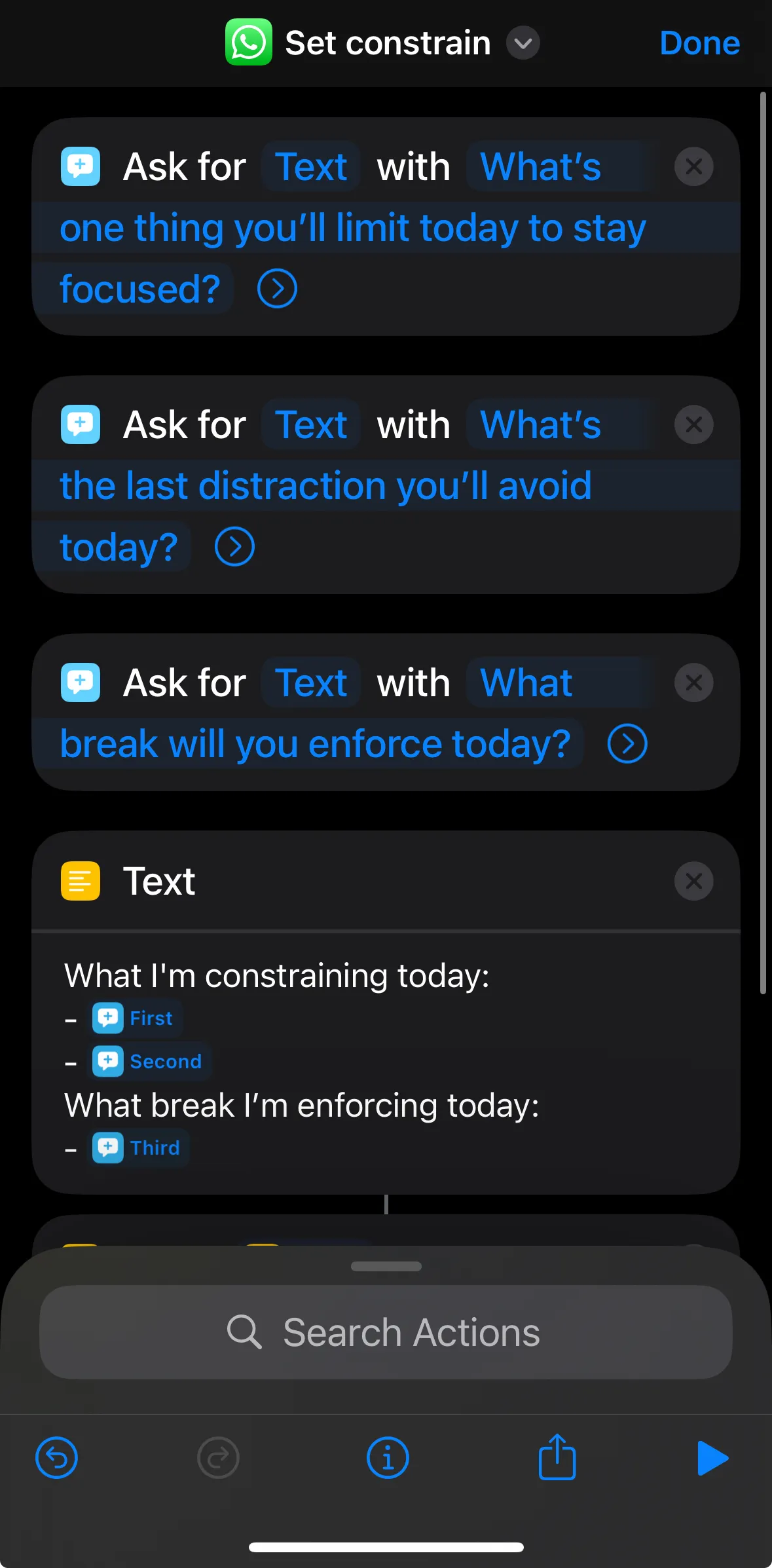Tap the Search Actions field
Image resolution: width=772 pixels, height=1568 pixels.
pyautogui.click(x=386, y=1332)
